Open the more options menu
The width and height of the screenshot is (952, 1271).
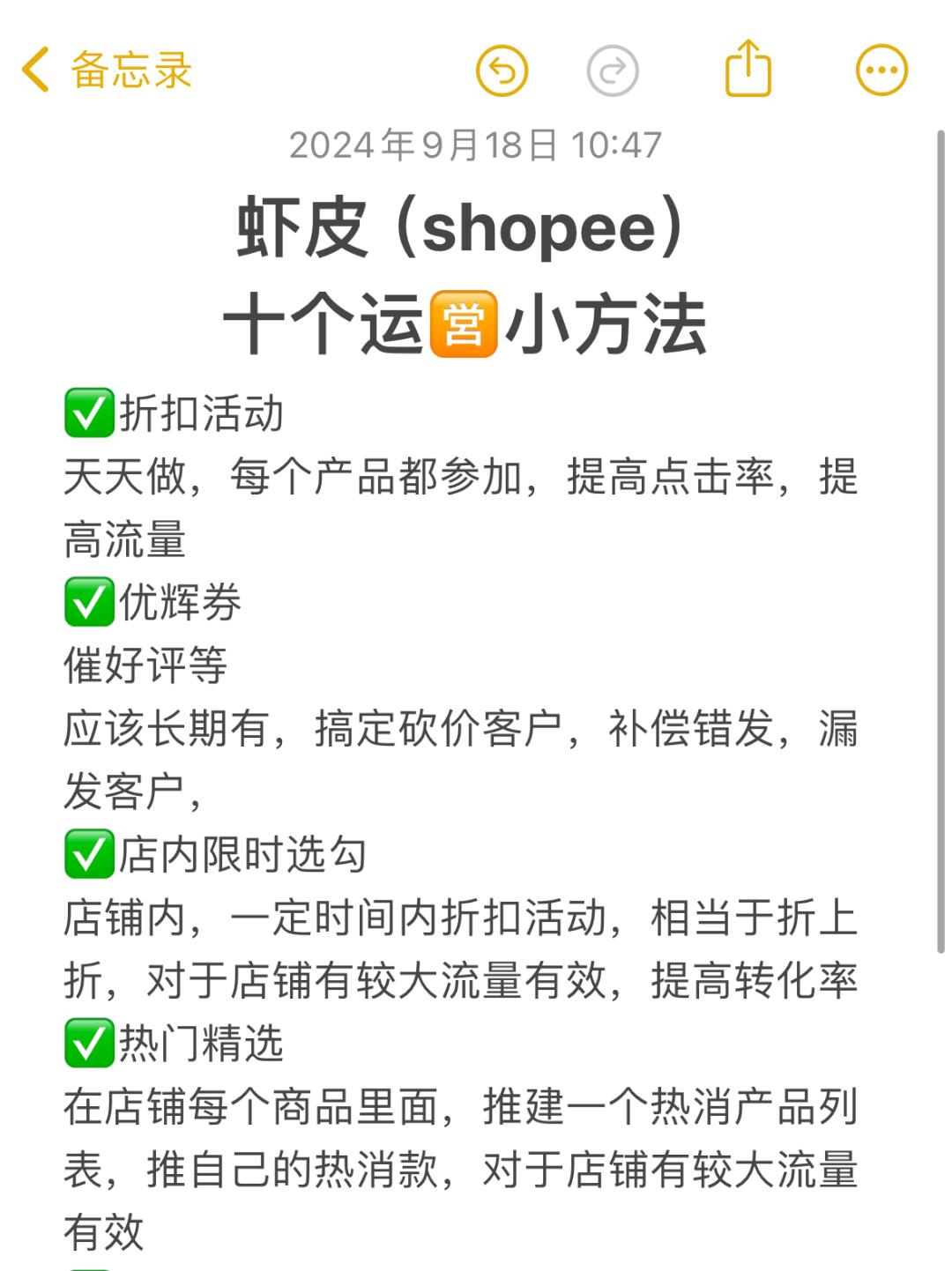(x=881, y=71)
